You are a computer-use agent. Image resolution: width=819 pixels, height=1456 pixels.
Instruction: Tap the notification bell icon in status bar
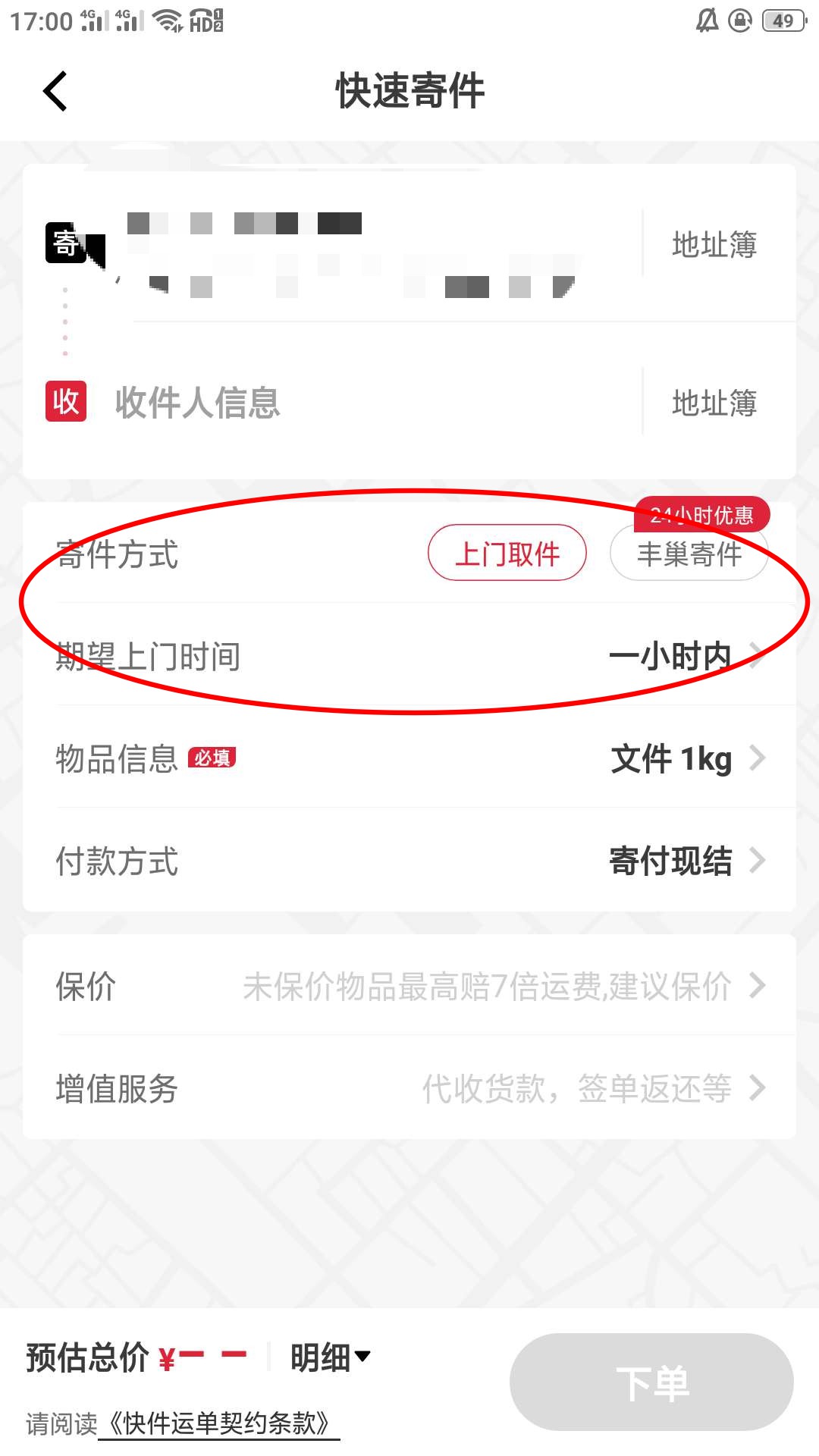point(707,20)
